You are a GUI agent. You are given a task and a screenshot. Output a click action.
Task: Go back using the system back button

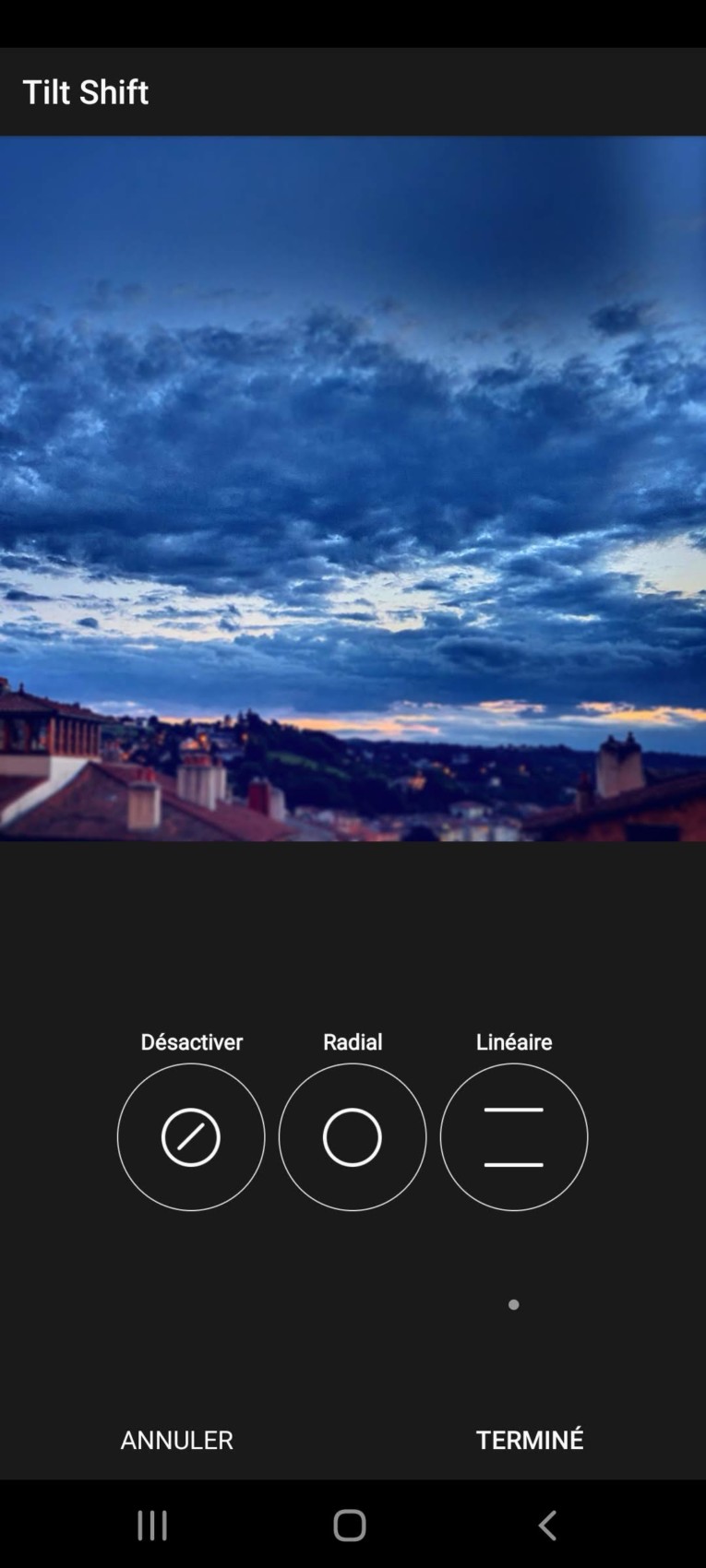(547, 1526)
